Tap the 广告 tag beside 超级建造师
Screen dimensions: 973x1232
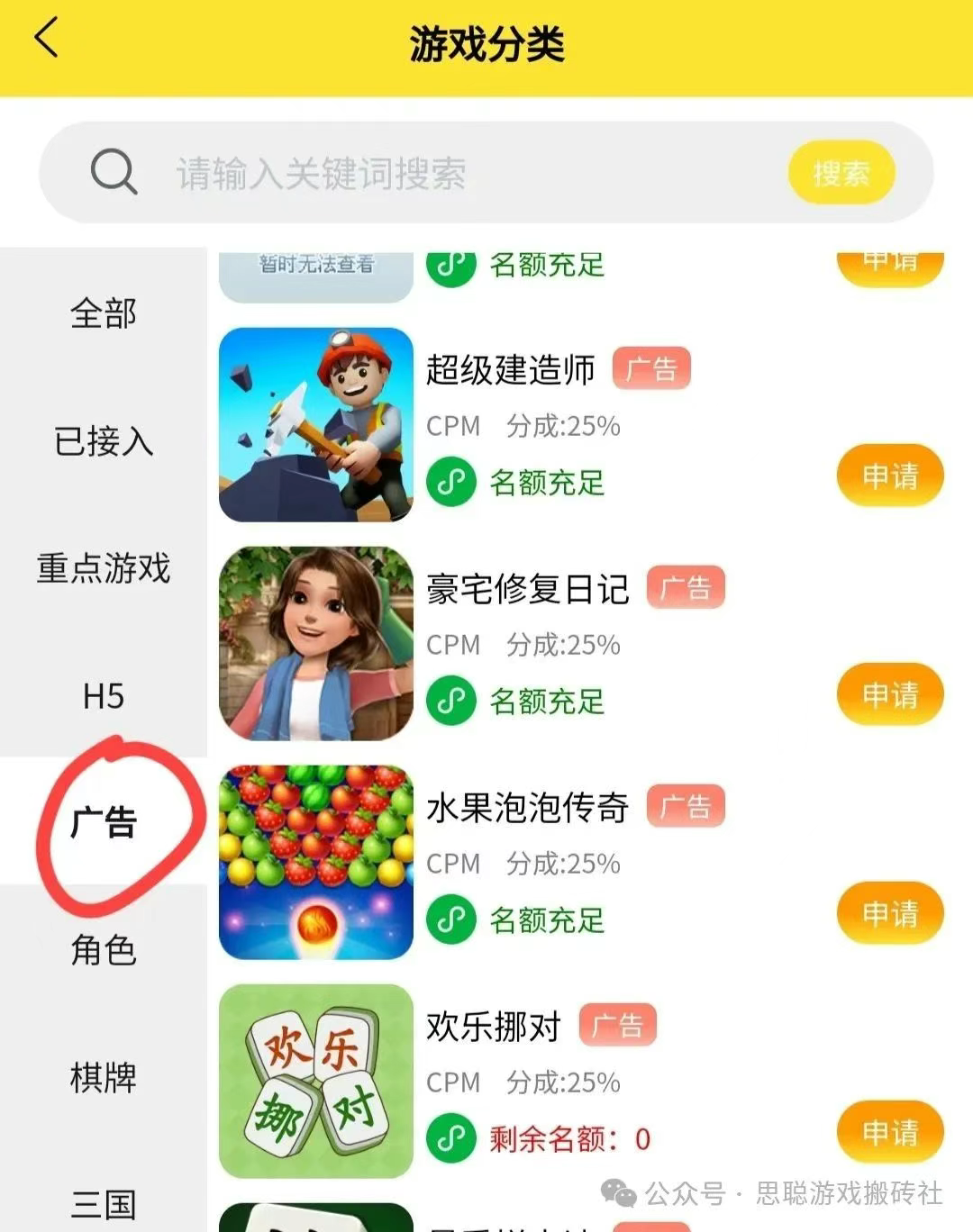[651, 368]
